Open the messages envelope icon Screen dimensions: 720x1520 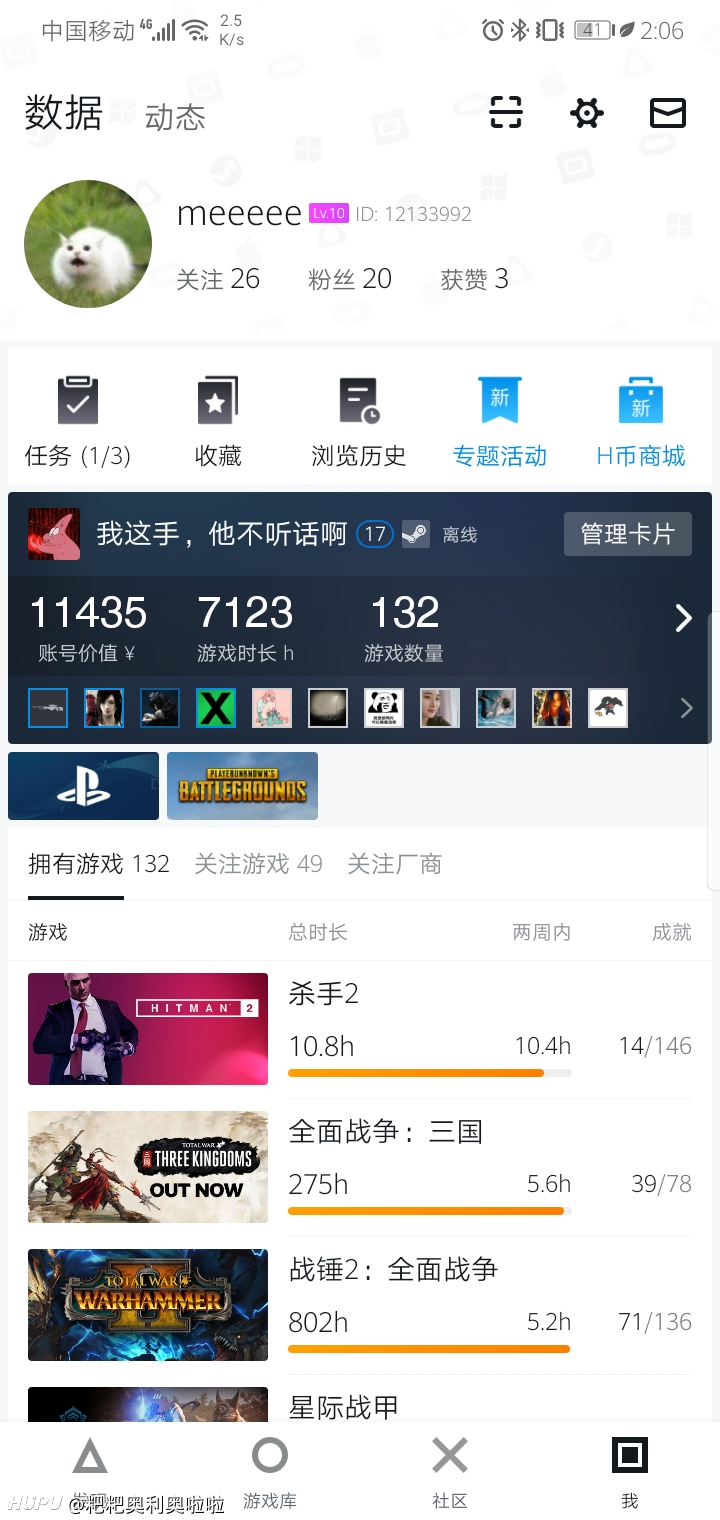667,113
